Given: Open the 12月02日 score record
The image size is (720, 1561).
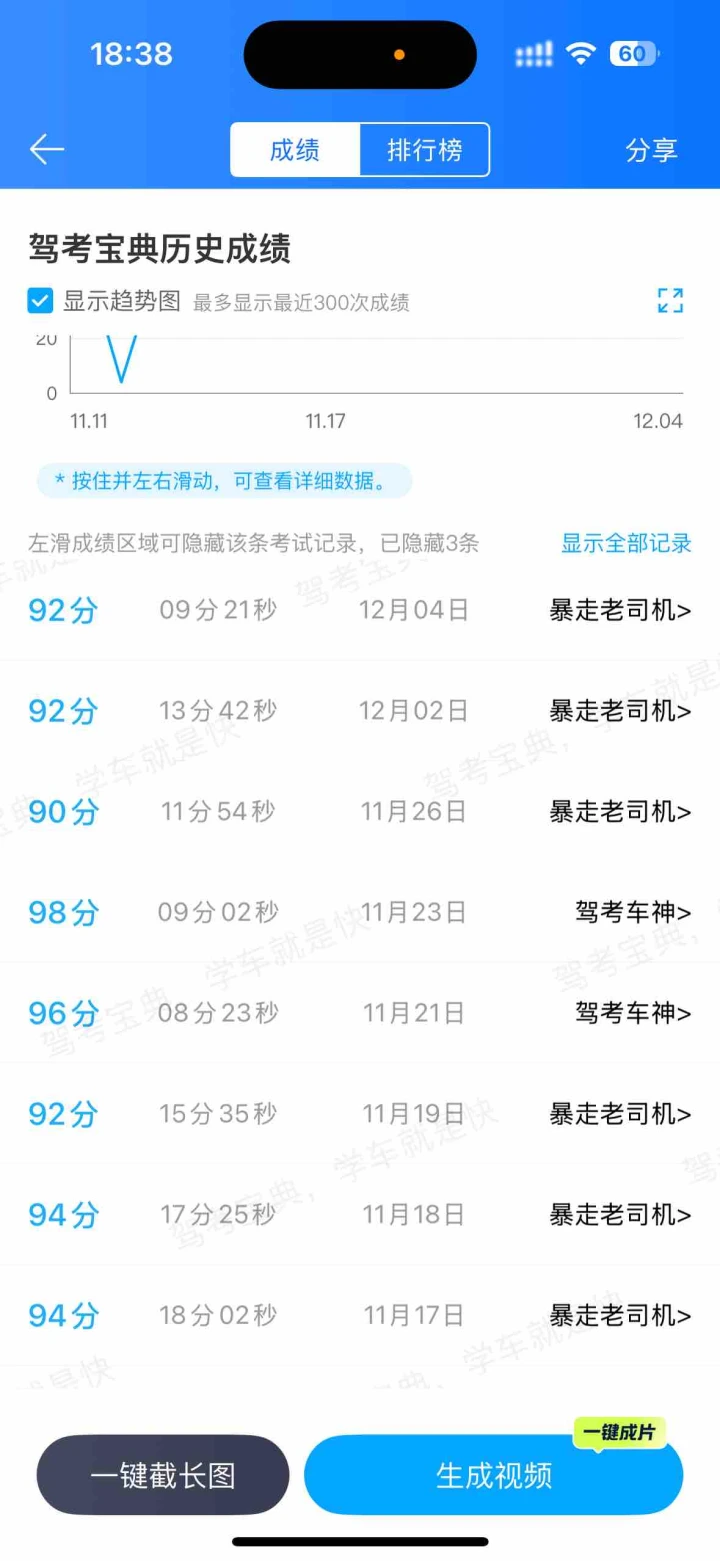Looking at the screenshot, I should click(x=360, y=711).
